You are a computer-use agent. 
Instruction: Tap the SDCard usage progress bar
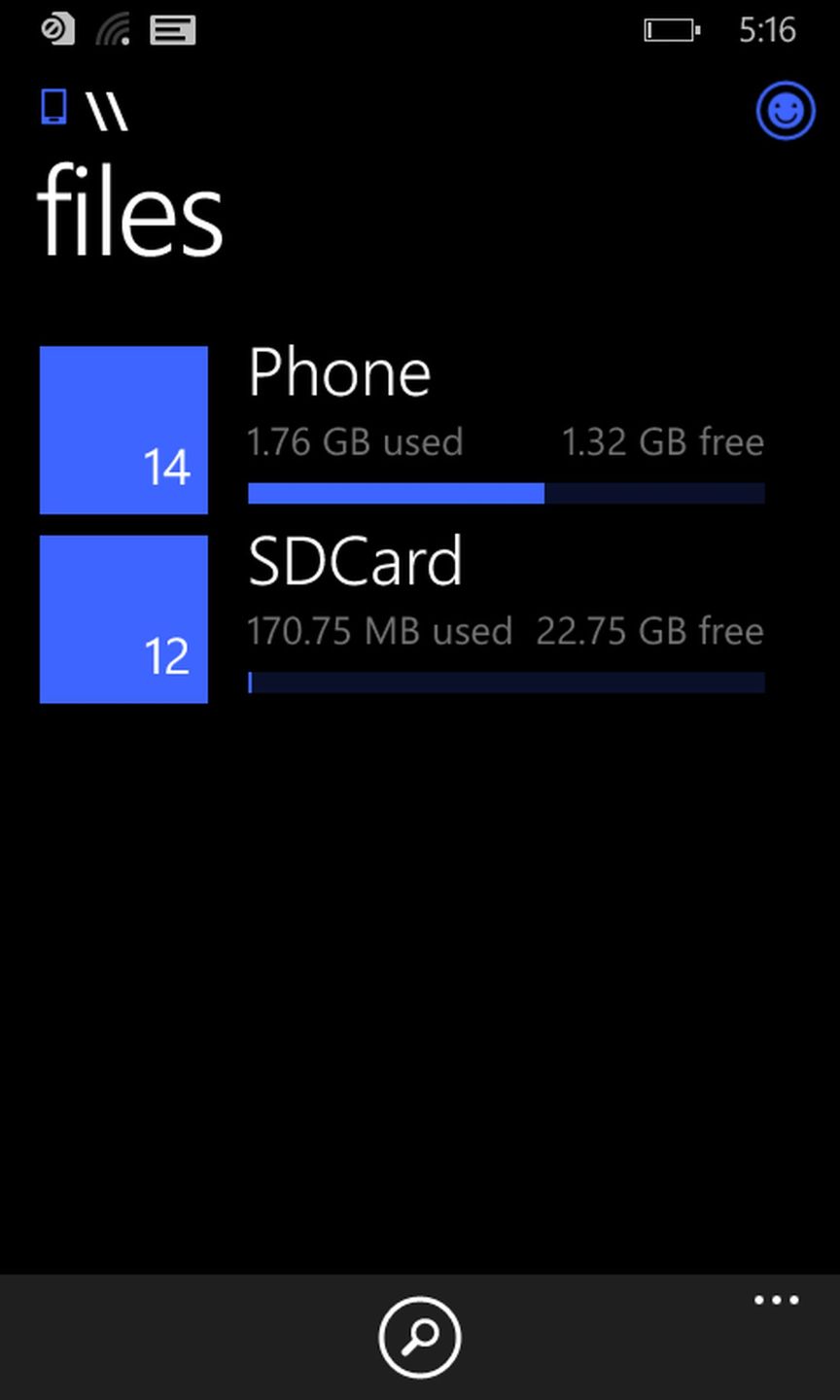506,682
